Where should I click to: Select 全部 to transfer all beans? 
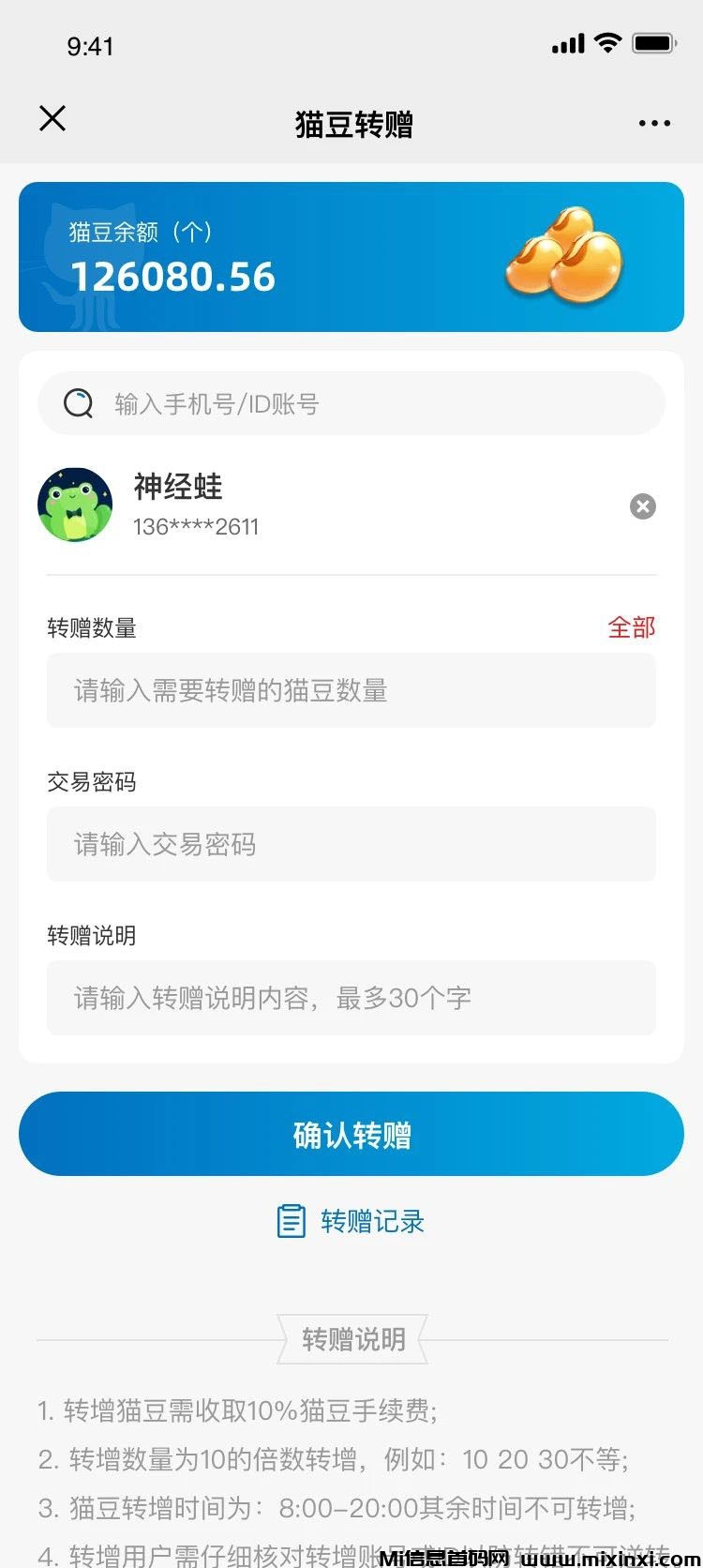[631, 627]
